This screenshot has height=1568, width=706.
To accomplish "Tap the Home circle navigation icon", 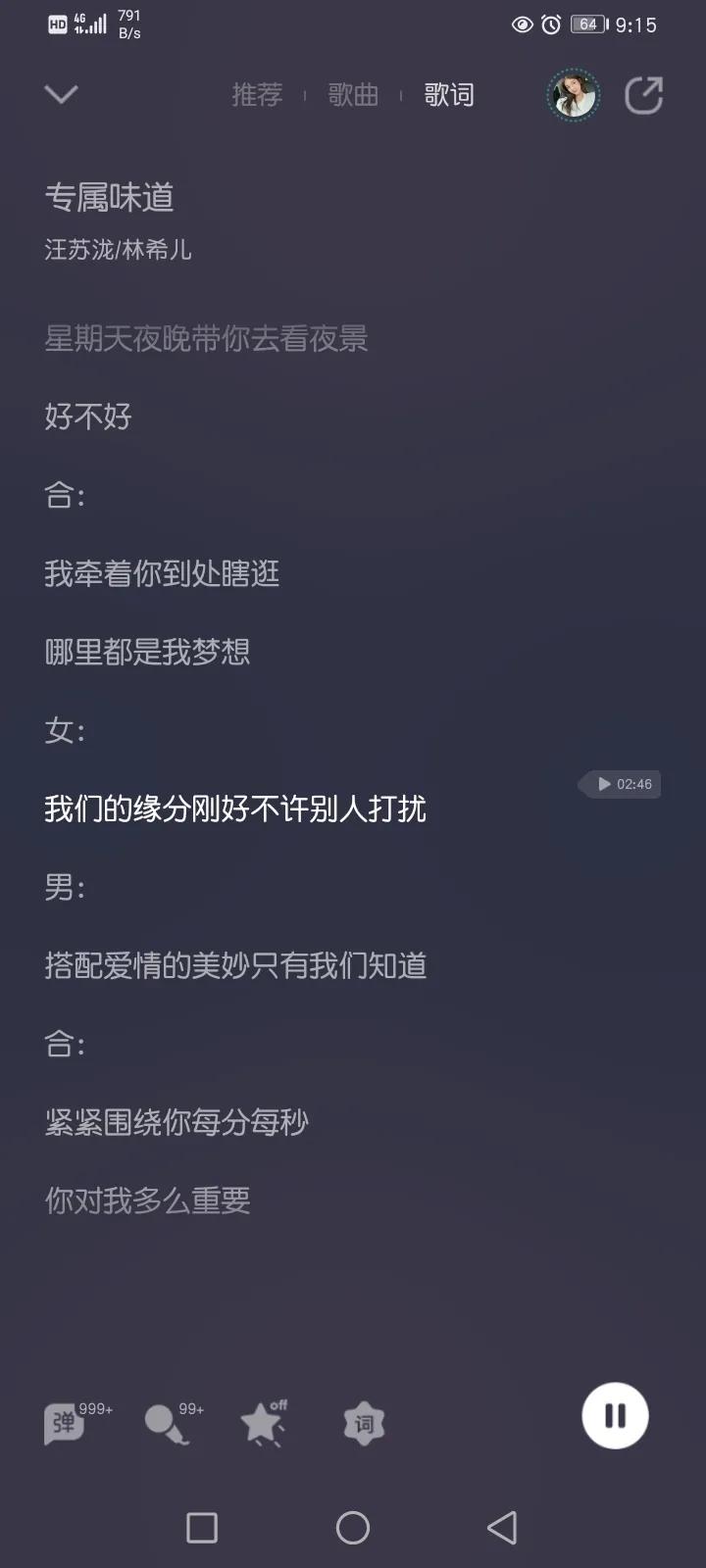I will [x=352, y=1526].
